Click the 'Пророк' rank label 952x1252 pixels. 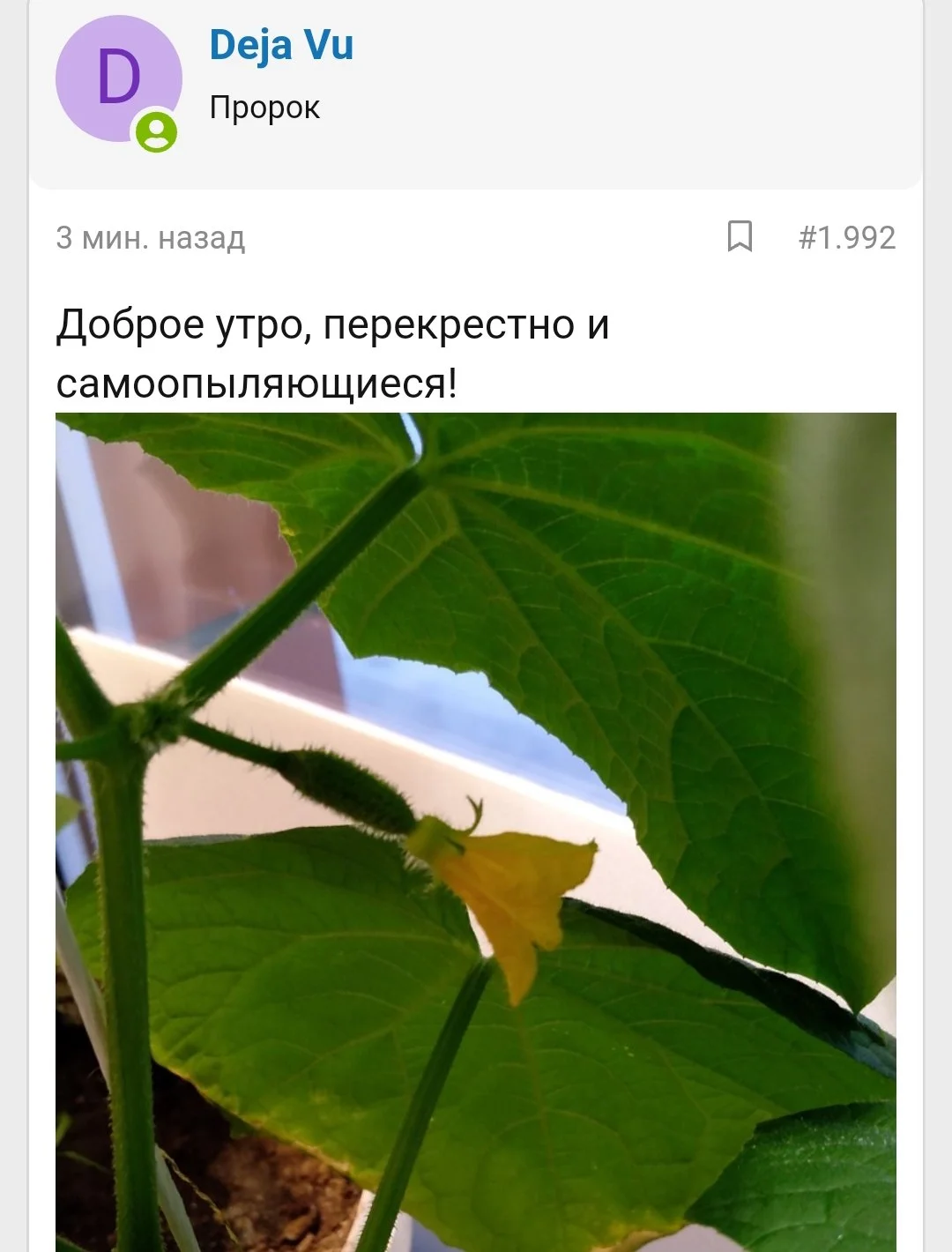tap(265, 108)
